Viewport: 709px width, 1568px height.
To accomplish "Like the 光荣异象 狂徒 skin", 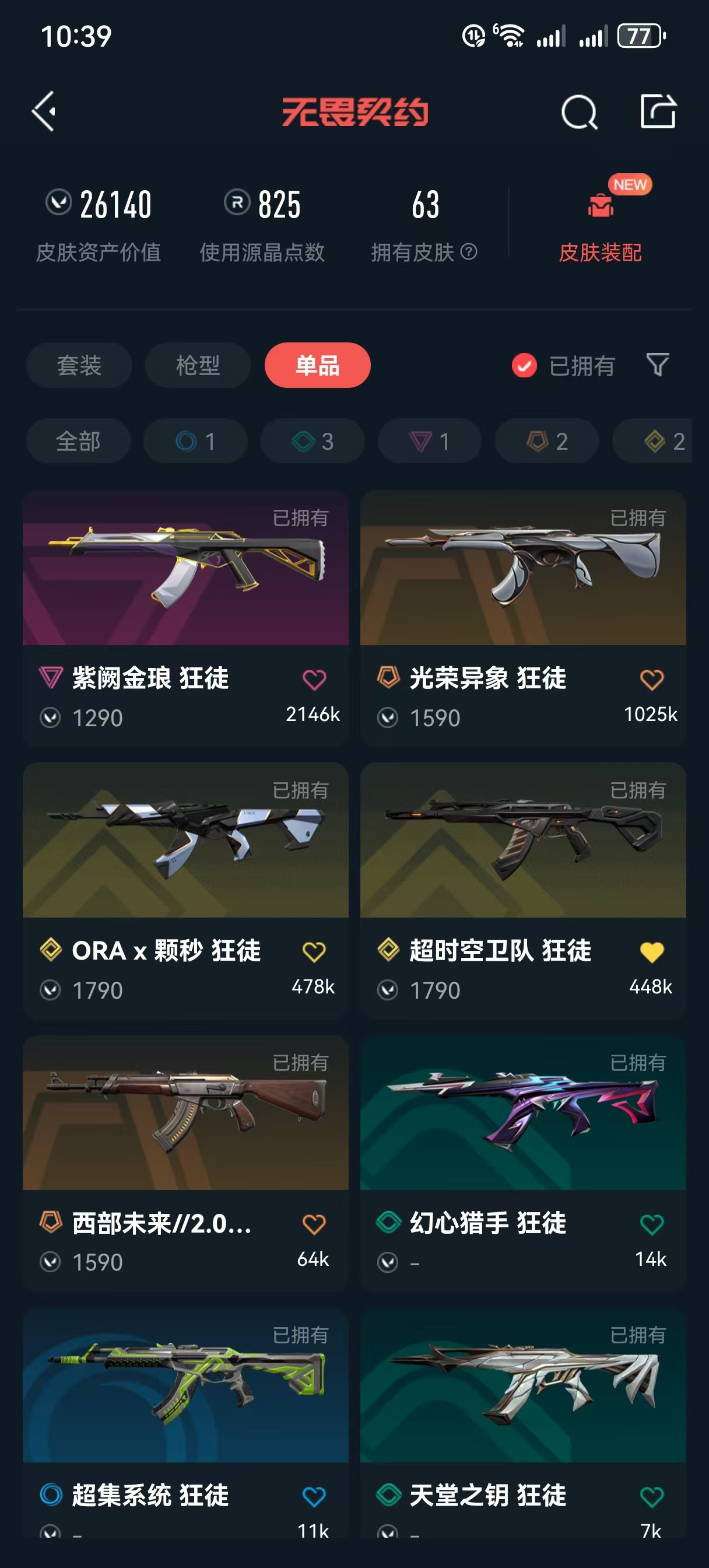I will pyautogui.click(x=651, y=680).
